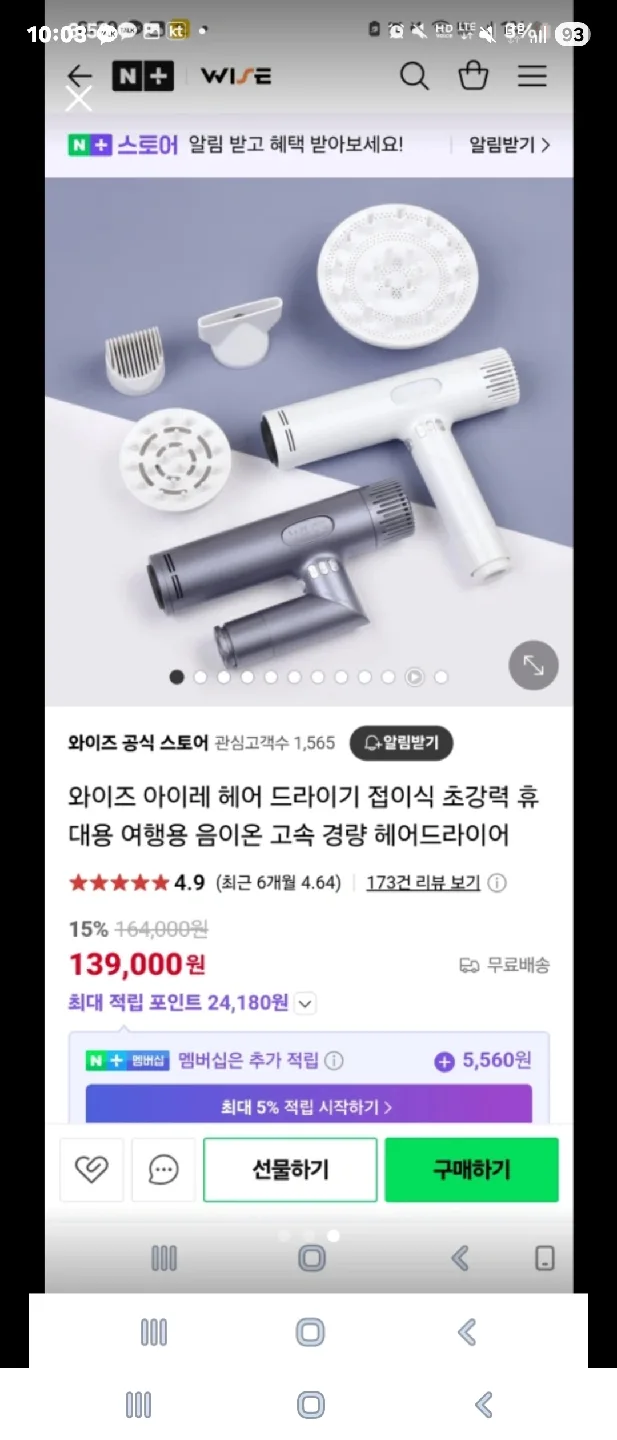Viewport: 617px width, 1440px height.
Task: Open the WISE store home logo
Action: [236, 76]
